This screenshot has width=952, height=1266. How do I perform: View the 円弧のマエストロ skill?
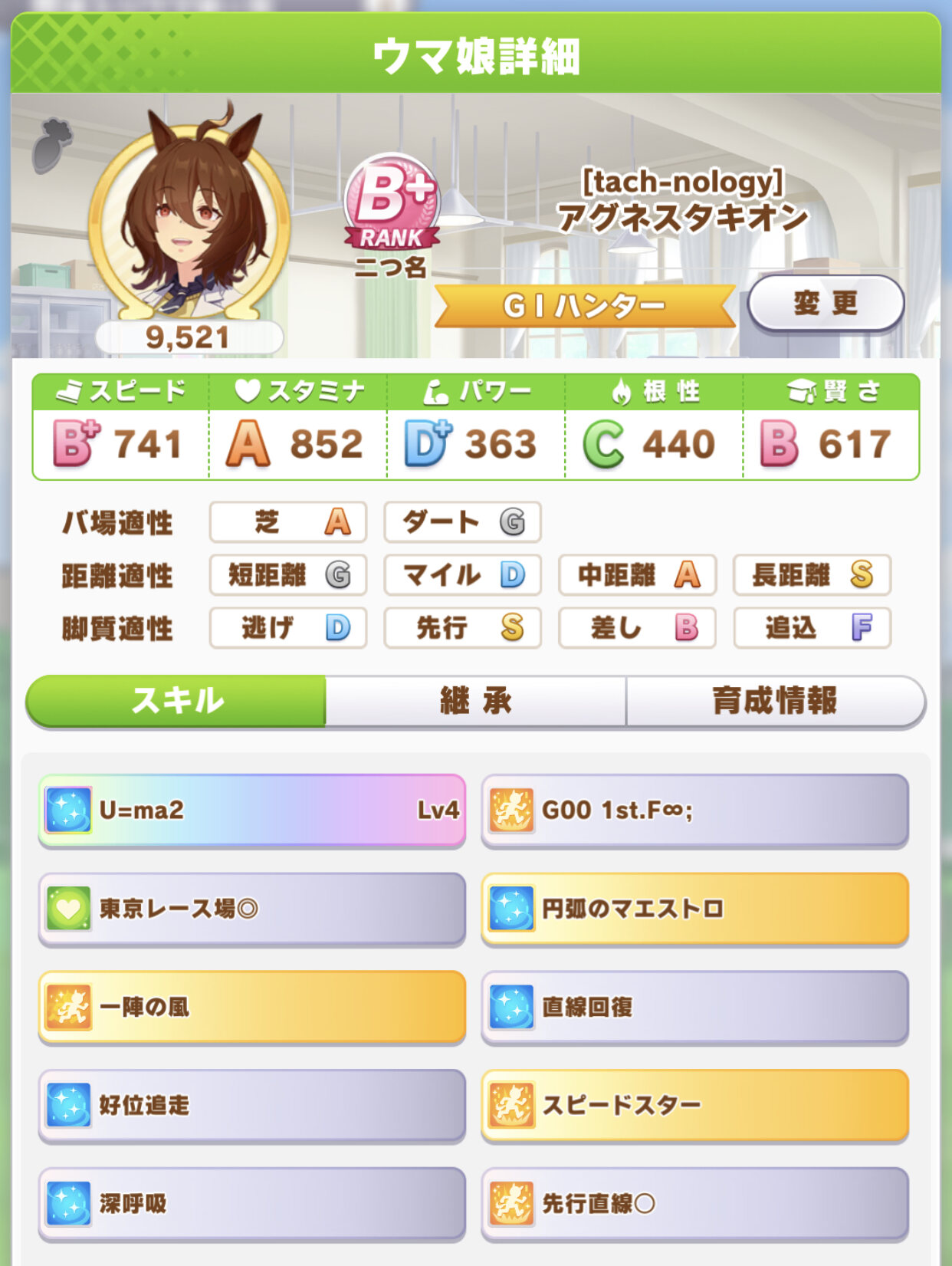694,909
